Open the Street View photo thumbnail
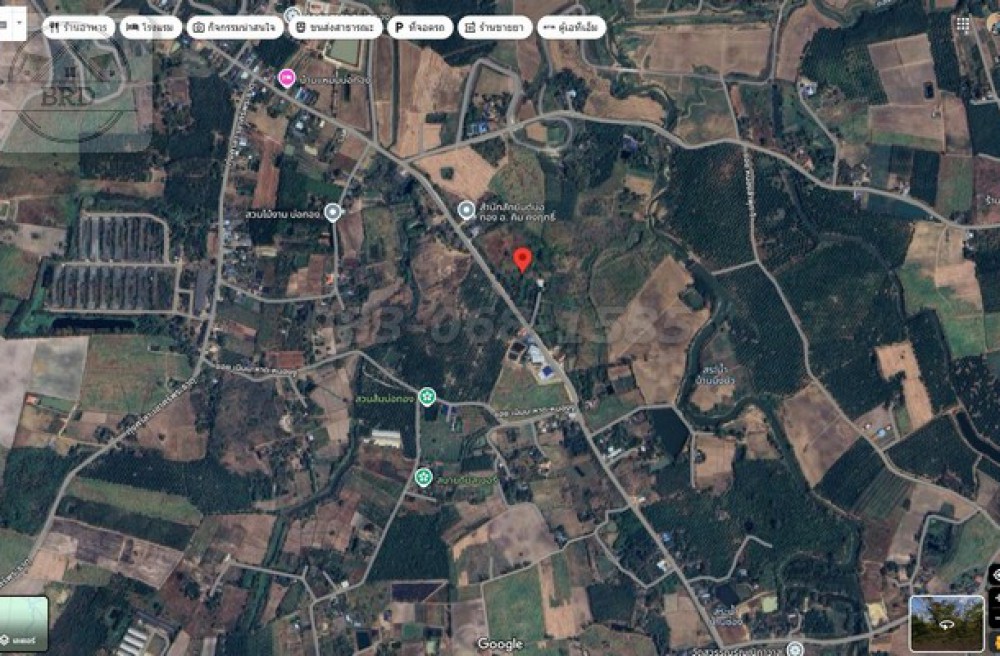Viewport: 1000px width, 656px height. click(x=946, y=623)
